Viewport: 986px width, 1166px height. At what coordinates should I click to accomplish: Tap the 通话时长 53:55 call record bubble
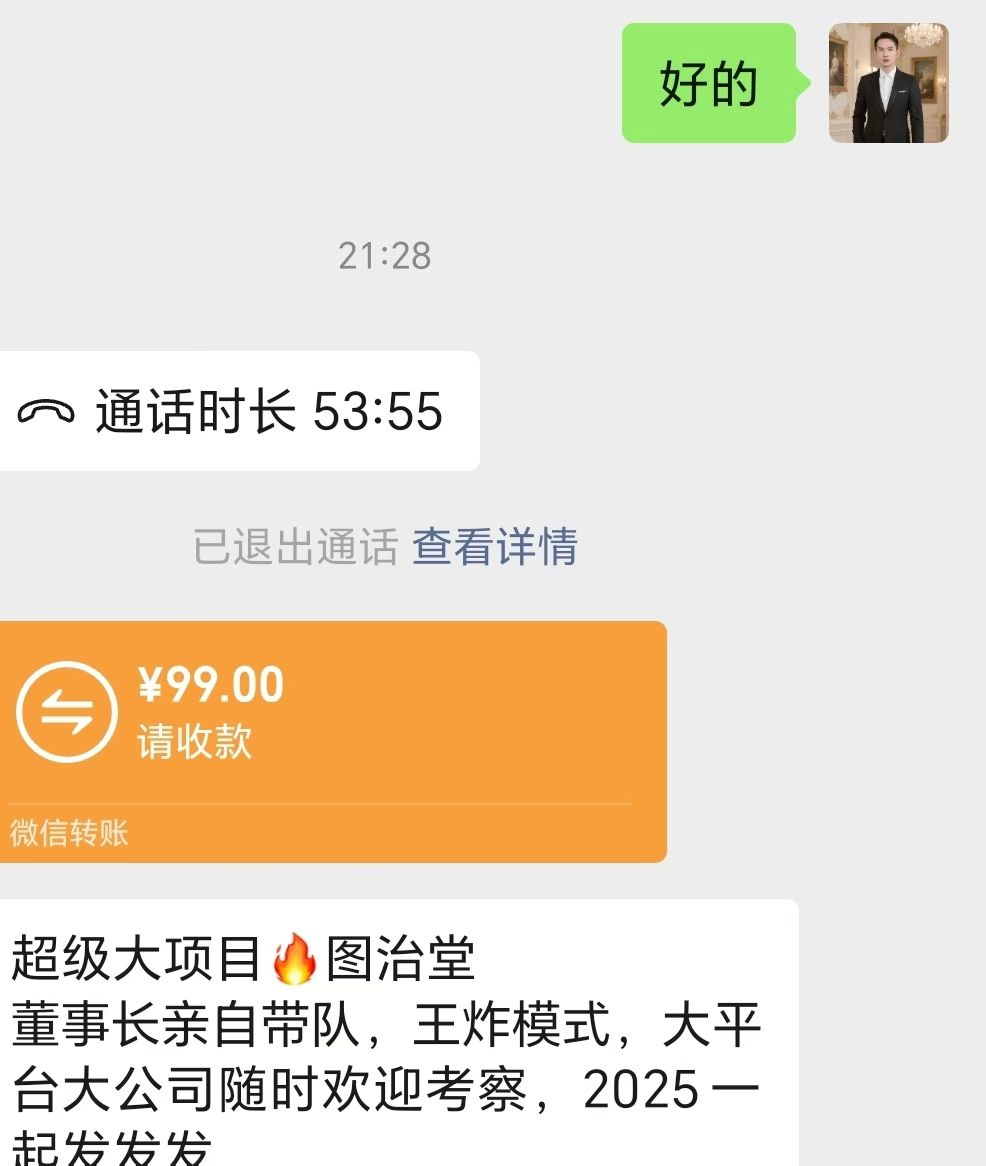pyautogui.click(x=238, y=411)
